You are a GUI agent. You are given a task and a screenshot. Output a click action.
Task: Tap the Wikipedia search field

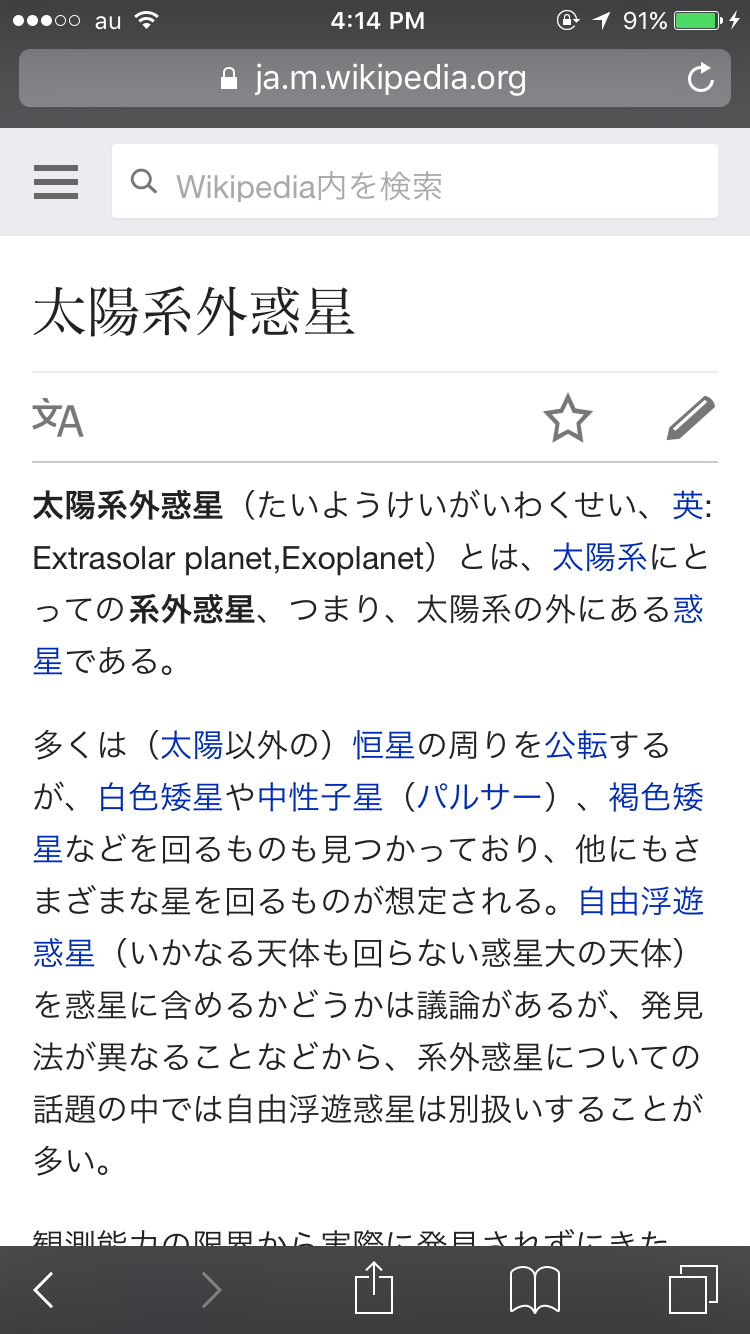pyautogui.click(x=414, y=184)
